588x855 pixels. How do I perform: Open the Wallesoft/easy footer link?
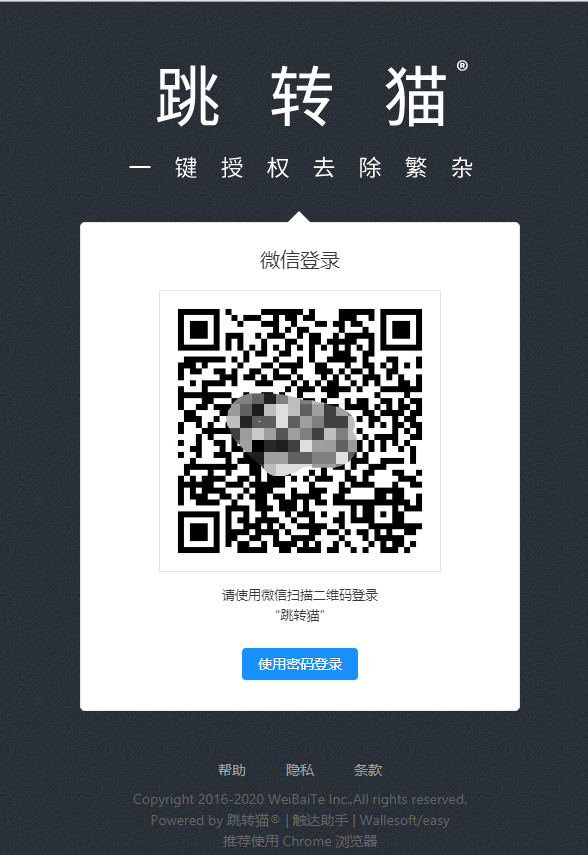point(405,820)
